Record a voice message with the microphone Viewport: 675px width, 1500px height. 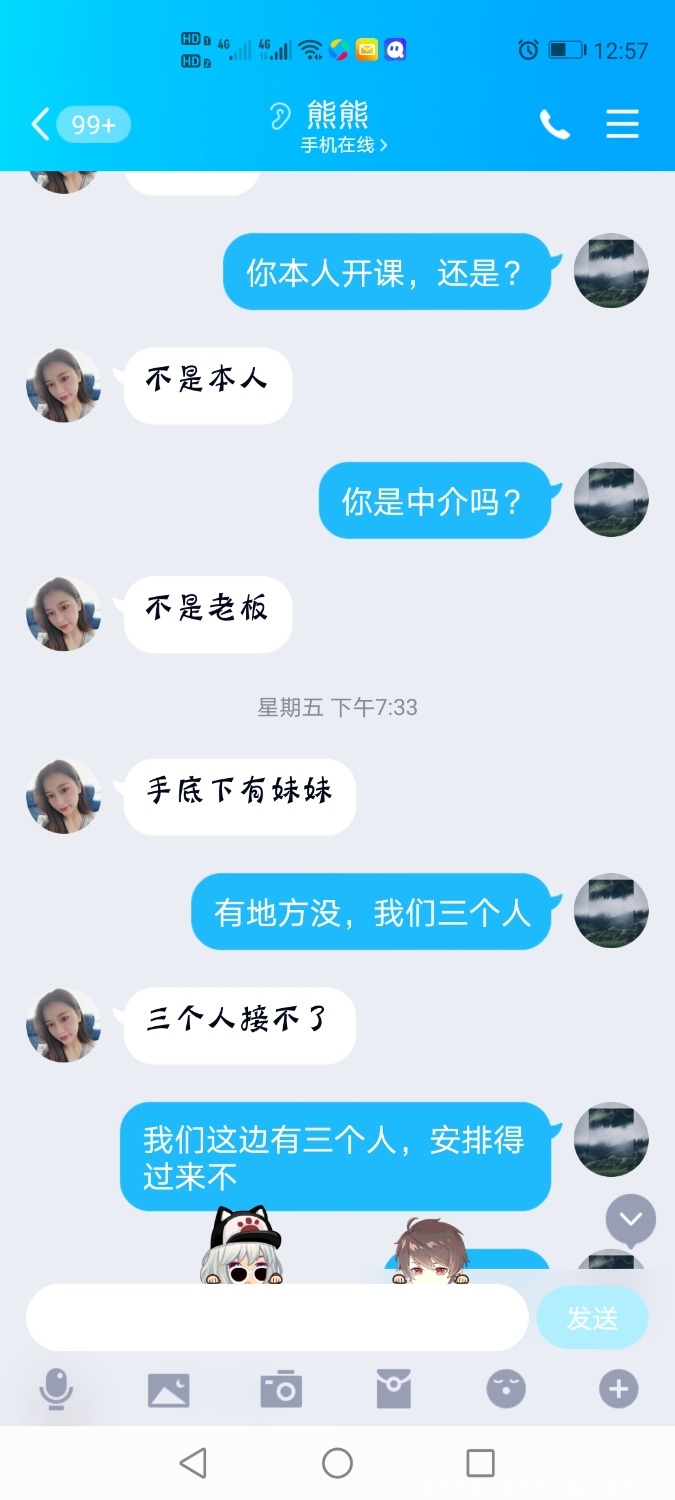tap(56, 1388)
